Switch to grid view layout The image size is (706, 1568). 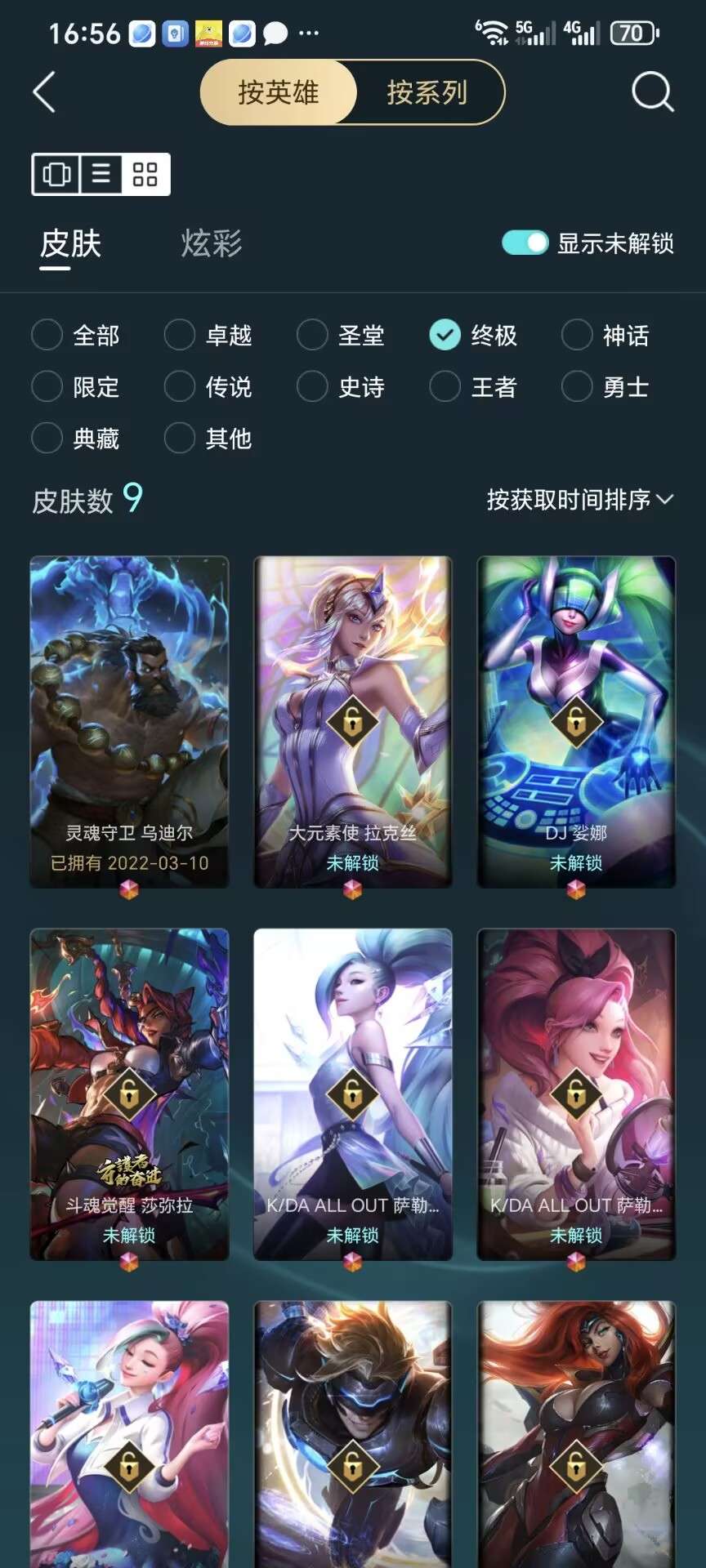click(145, 174)
